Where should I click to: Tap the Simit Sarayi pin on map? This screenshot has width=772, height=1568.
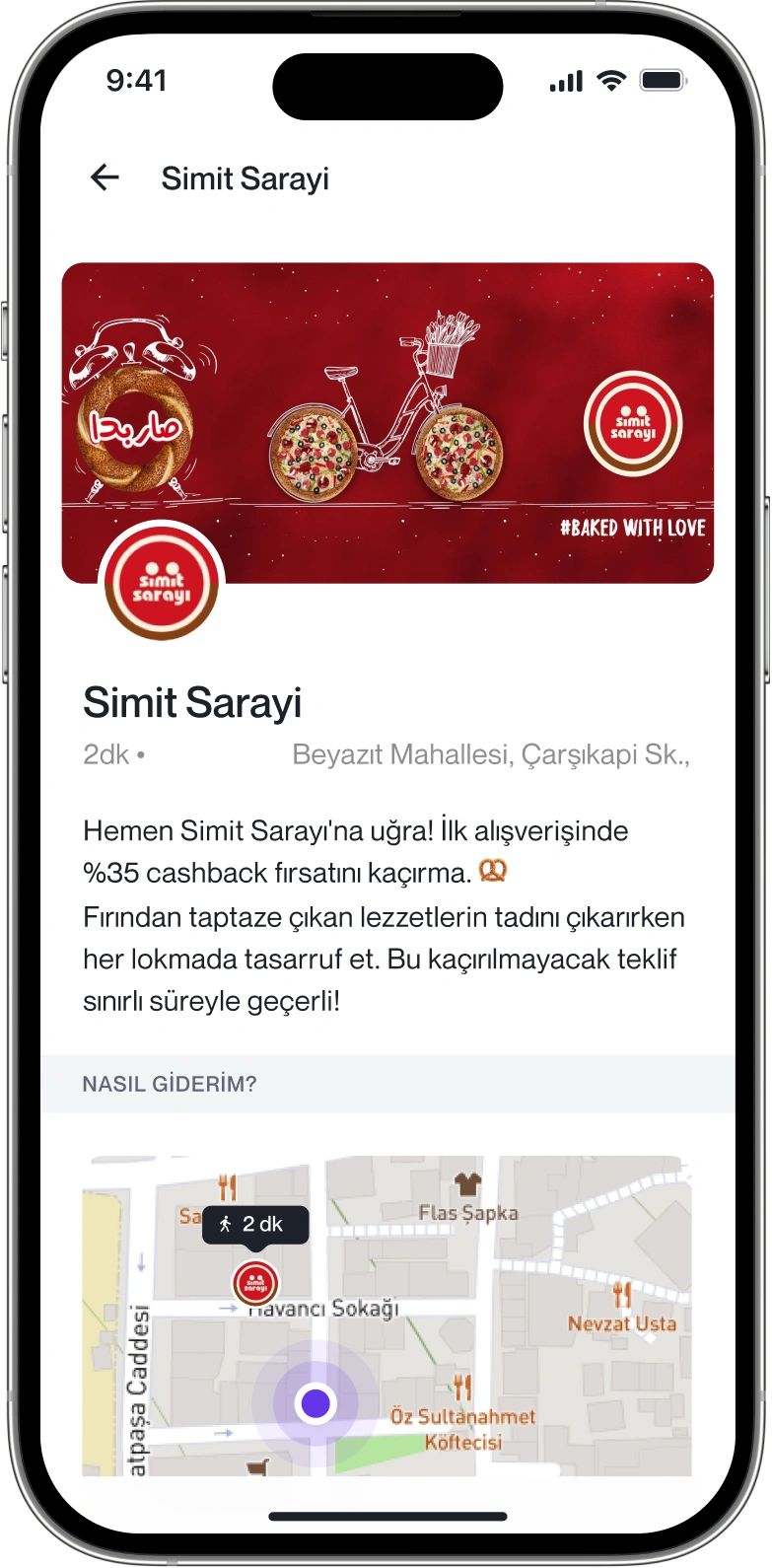tap(255, 1284)
